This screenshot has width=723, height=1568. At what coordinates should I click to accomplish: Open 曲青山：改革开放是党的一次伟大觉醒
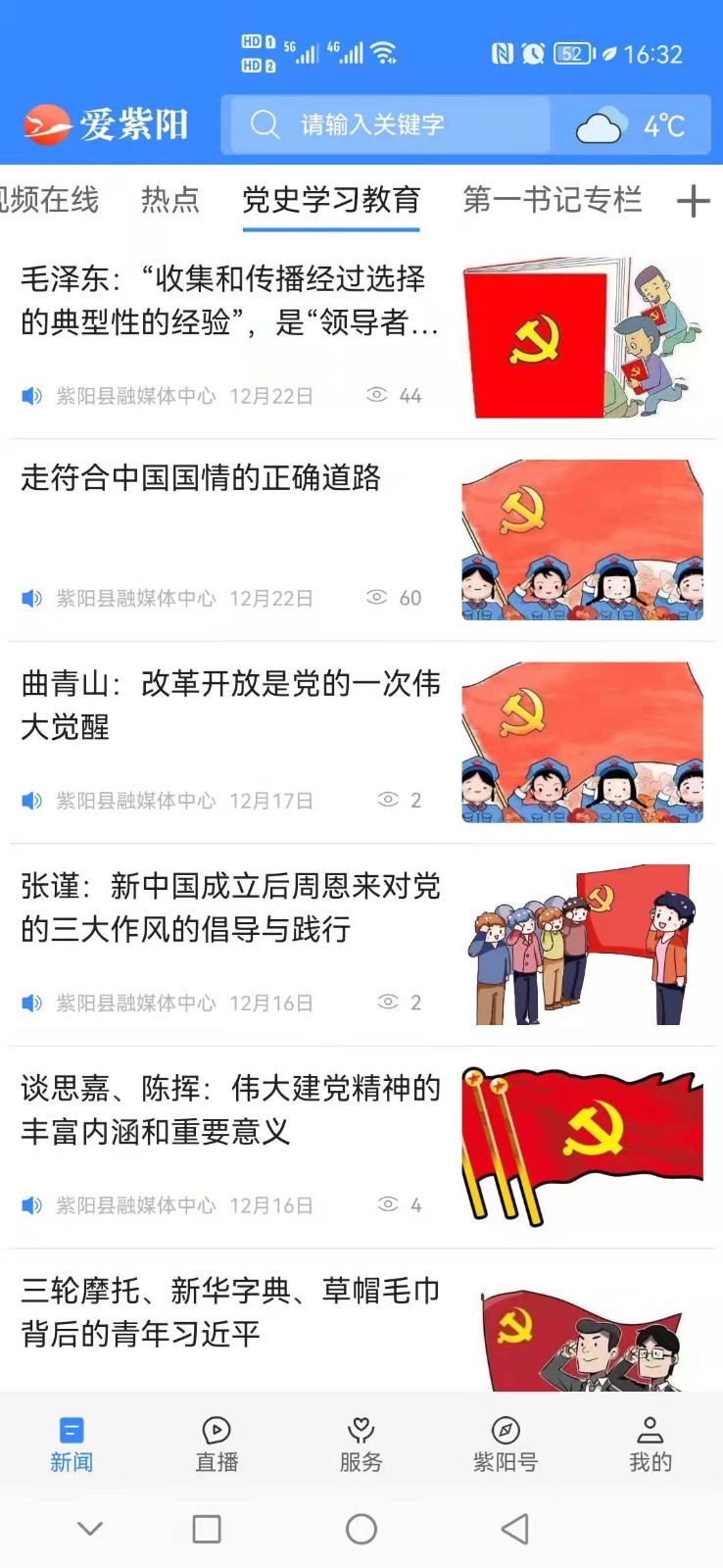(230, 705)
